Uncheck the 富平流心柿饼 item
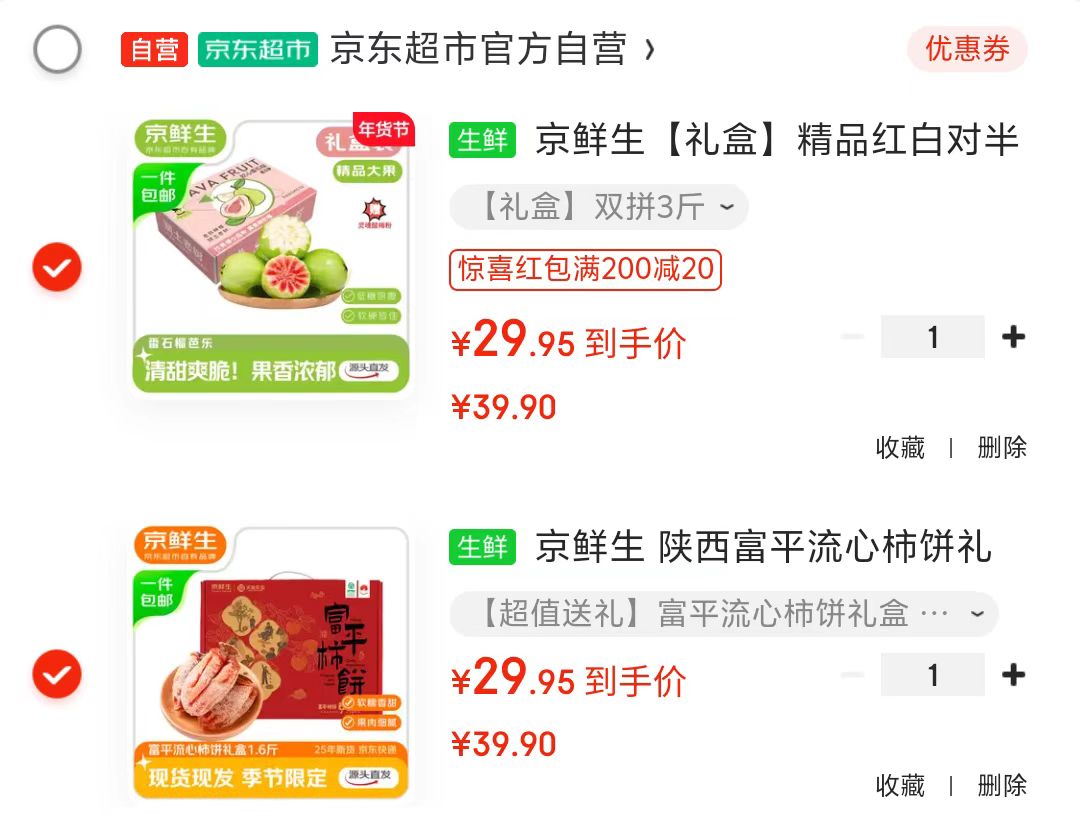Screen dimensions: 1080x820 [57, 673]
